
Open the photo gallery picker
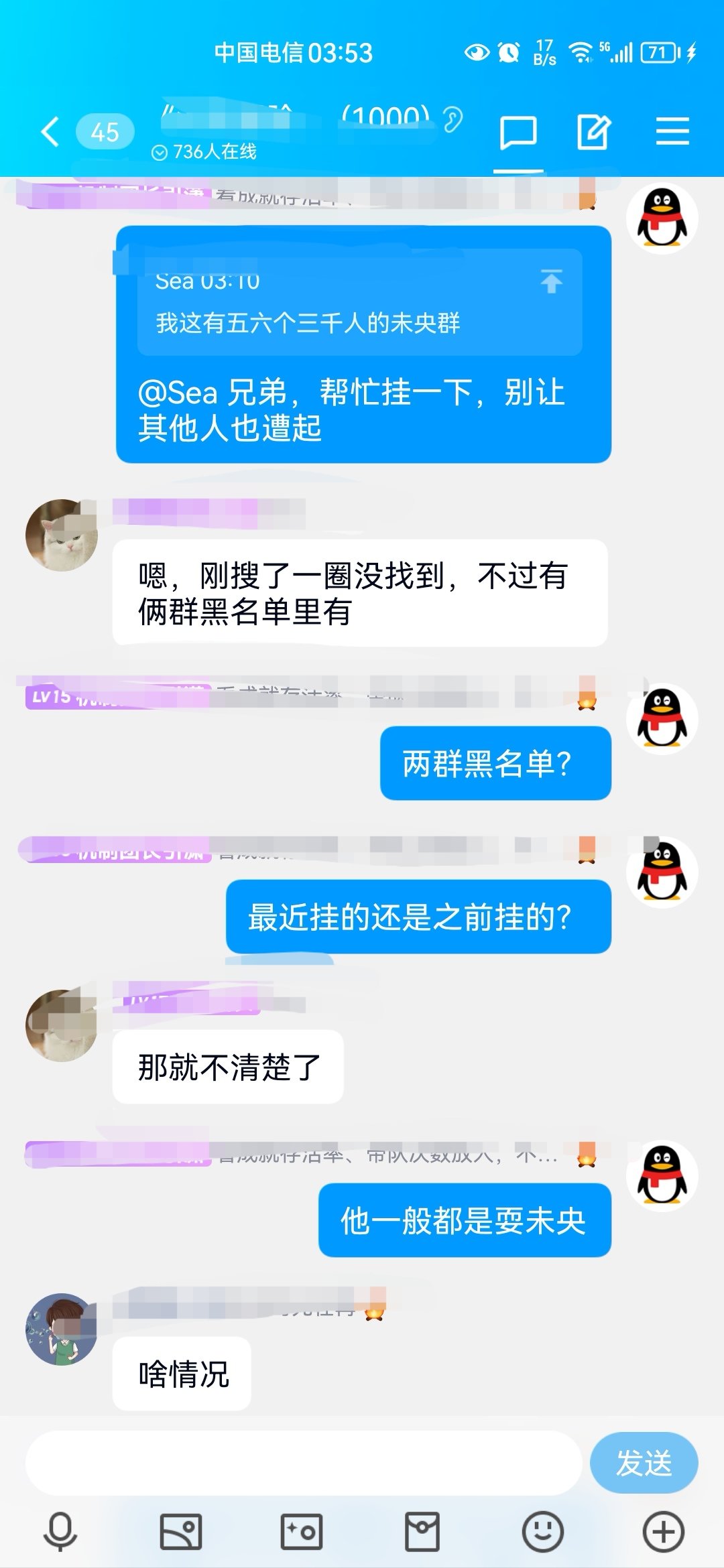[x=181, y=1532]
